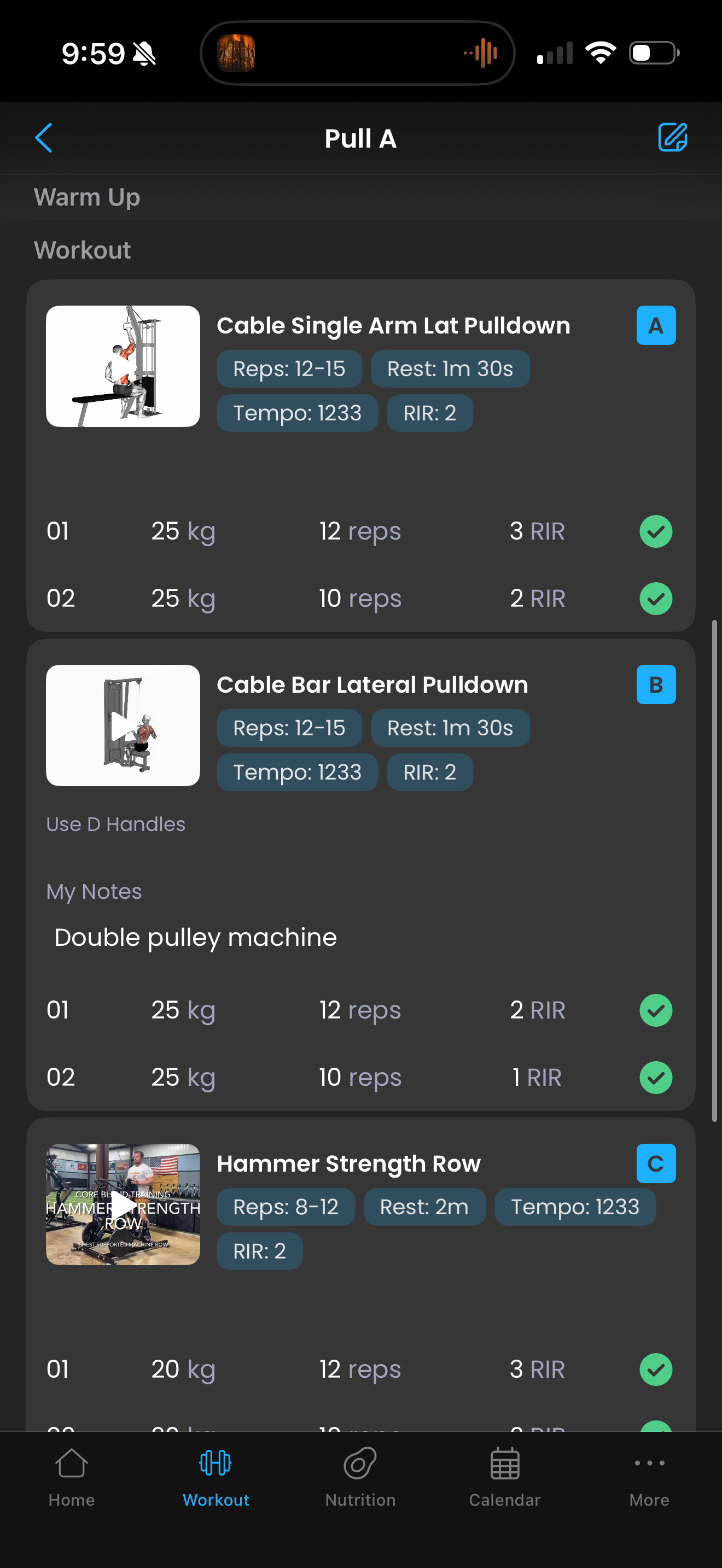The width and height of the screenshot is (722, 1568).
Task: Edit the Double pulley machine note
Action: 195,938
